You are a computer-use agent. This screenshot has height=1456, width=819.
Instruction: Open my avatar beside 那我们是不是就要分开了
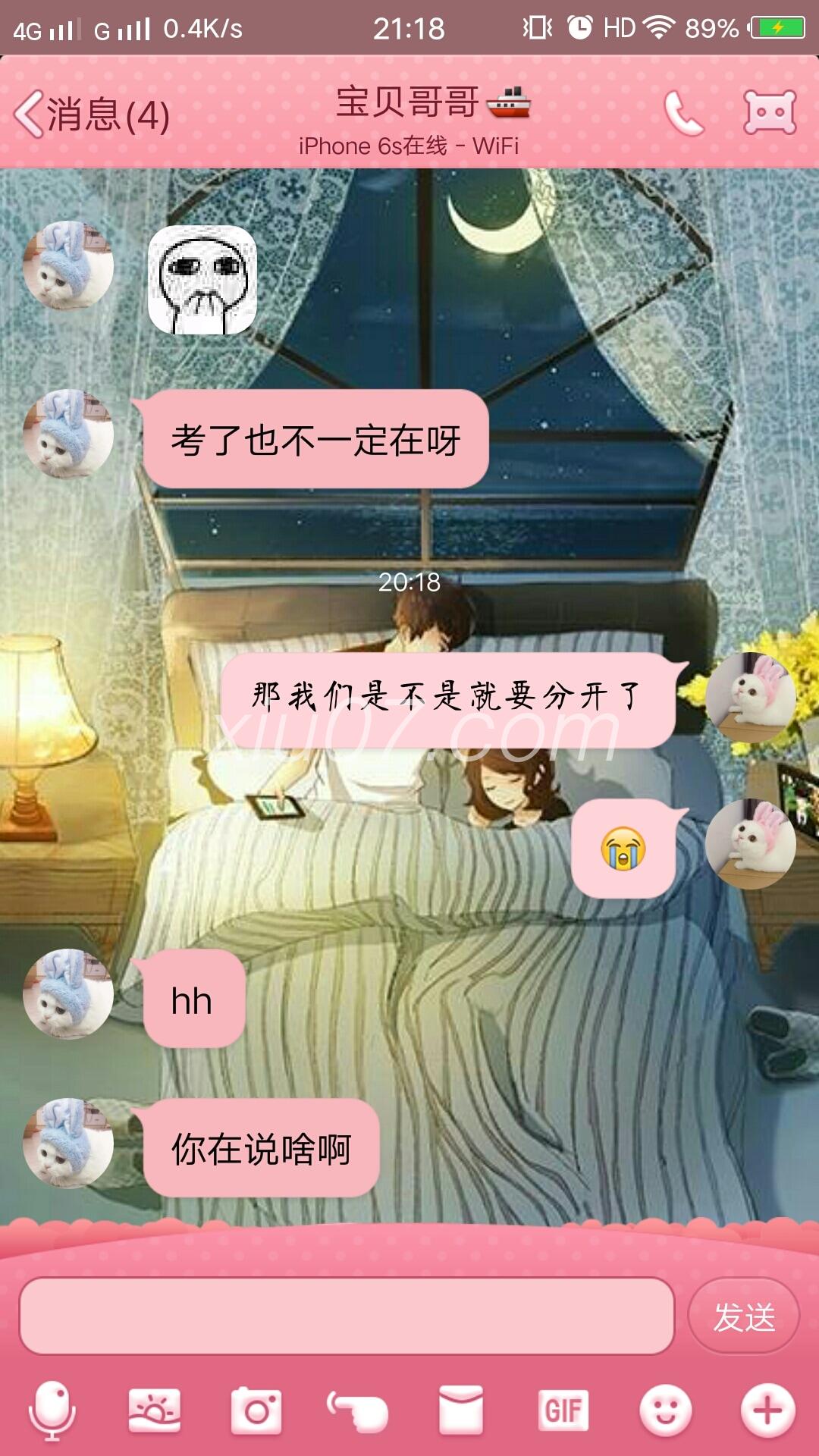click(750, 696)
